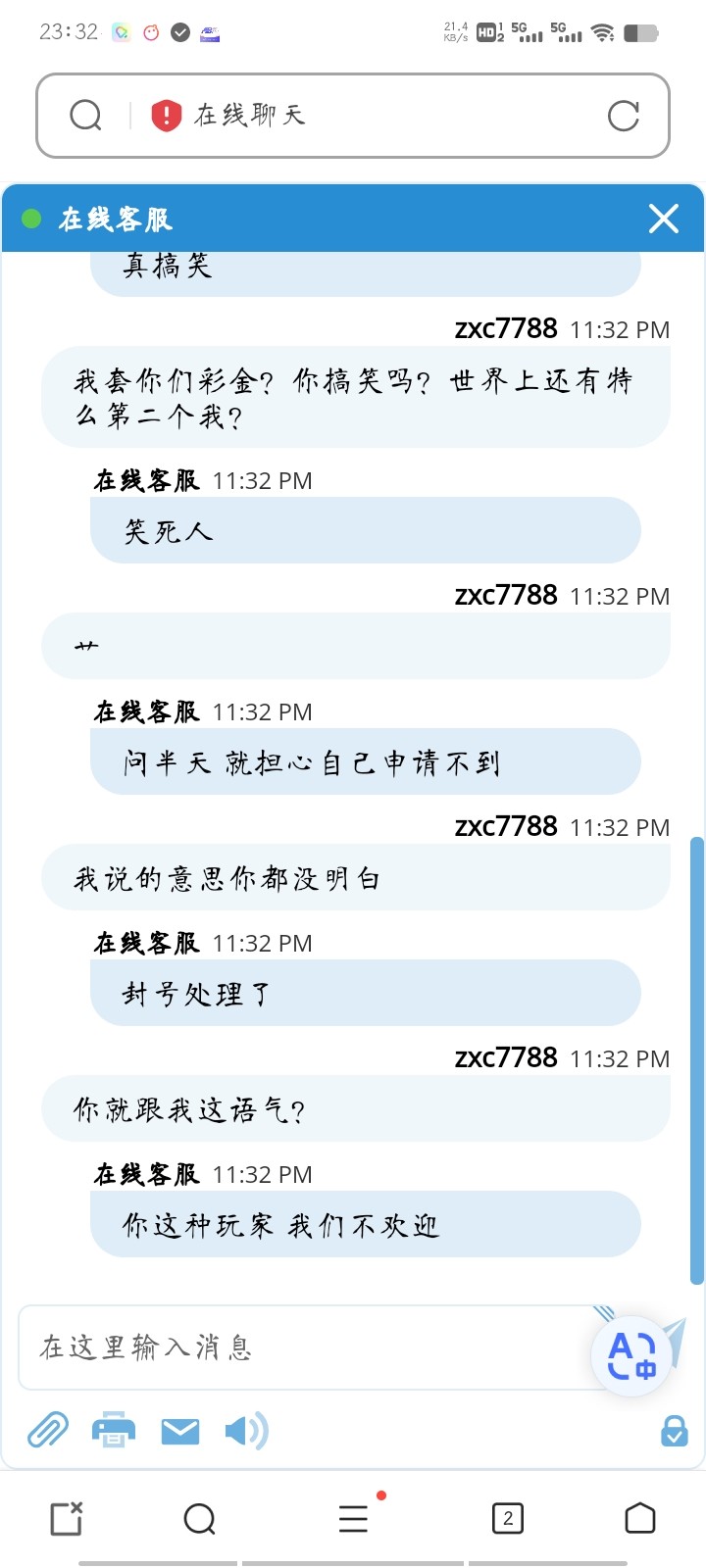Mute chat sounds with the speaker icon
The height and width of the screenshot is (1568, 706).
(x=246, y=1431)
